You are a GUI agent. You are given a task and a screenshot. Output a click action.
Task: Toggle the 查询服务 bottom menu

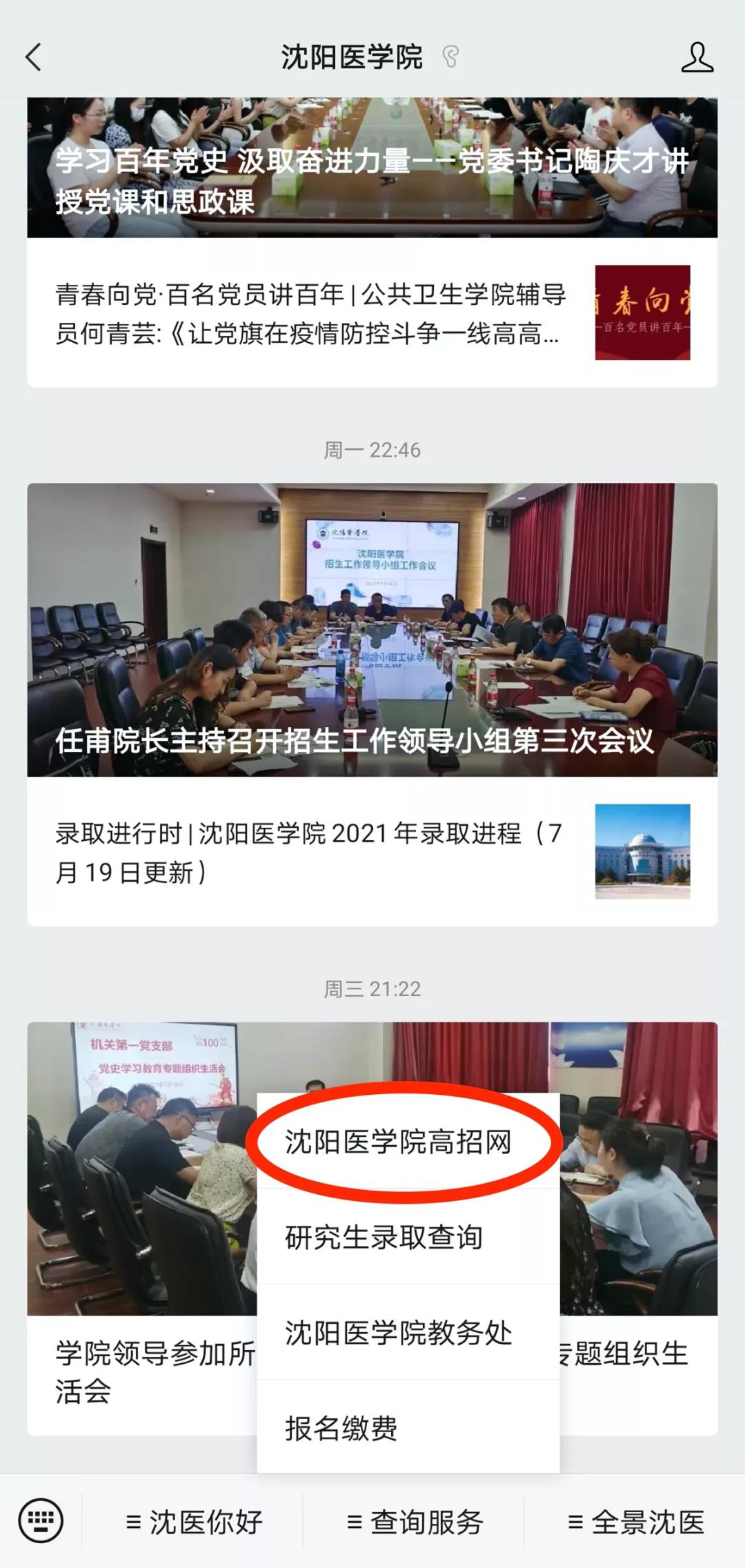pyautogui.click(x=415, y=1522)
